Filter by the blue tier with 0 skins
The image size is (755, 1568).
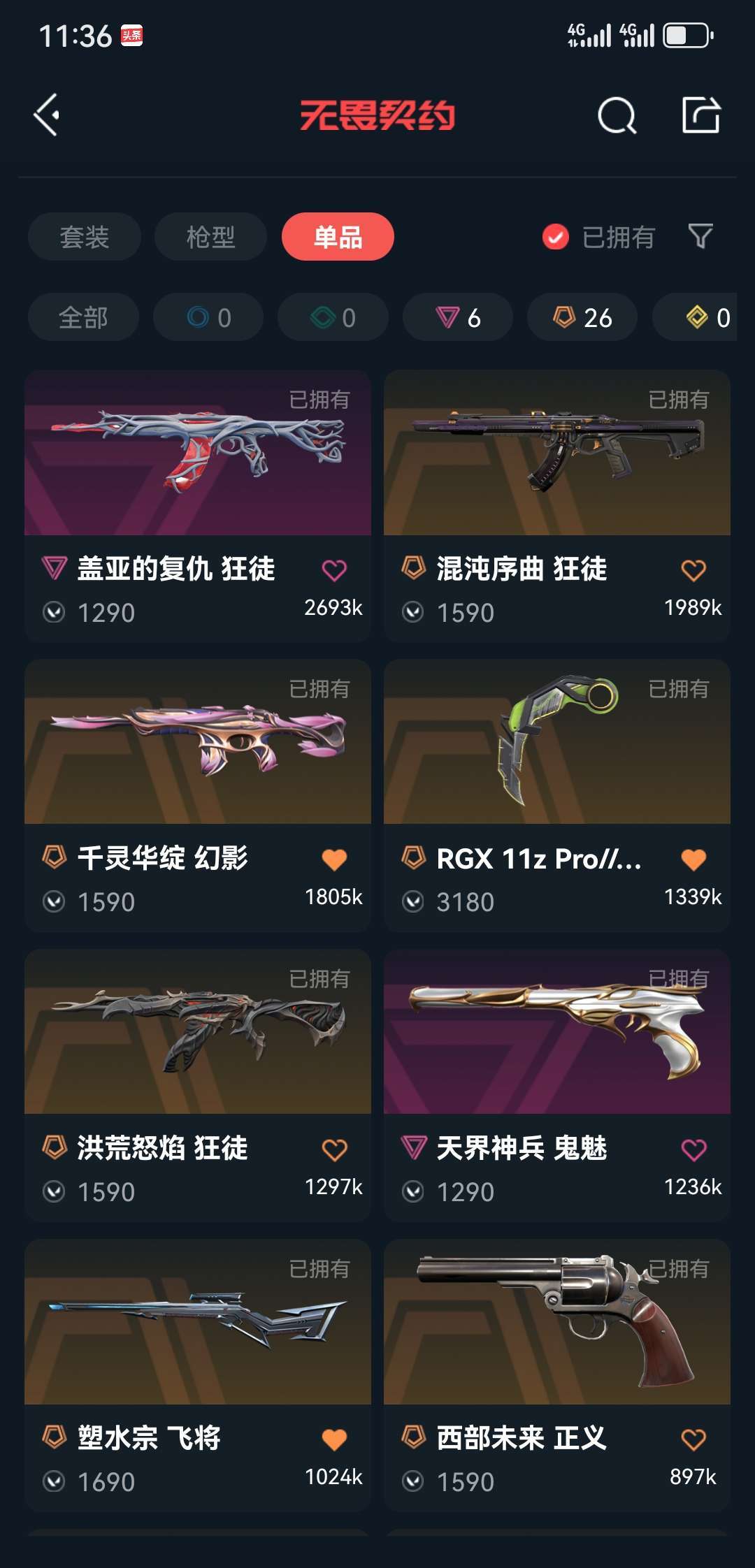(x=208, y=317)
